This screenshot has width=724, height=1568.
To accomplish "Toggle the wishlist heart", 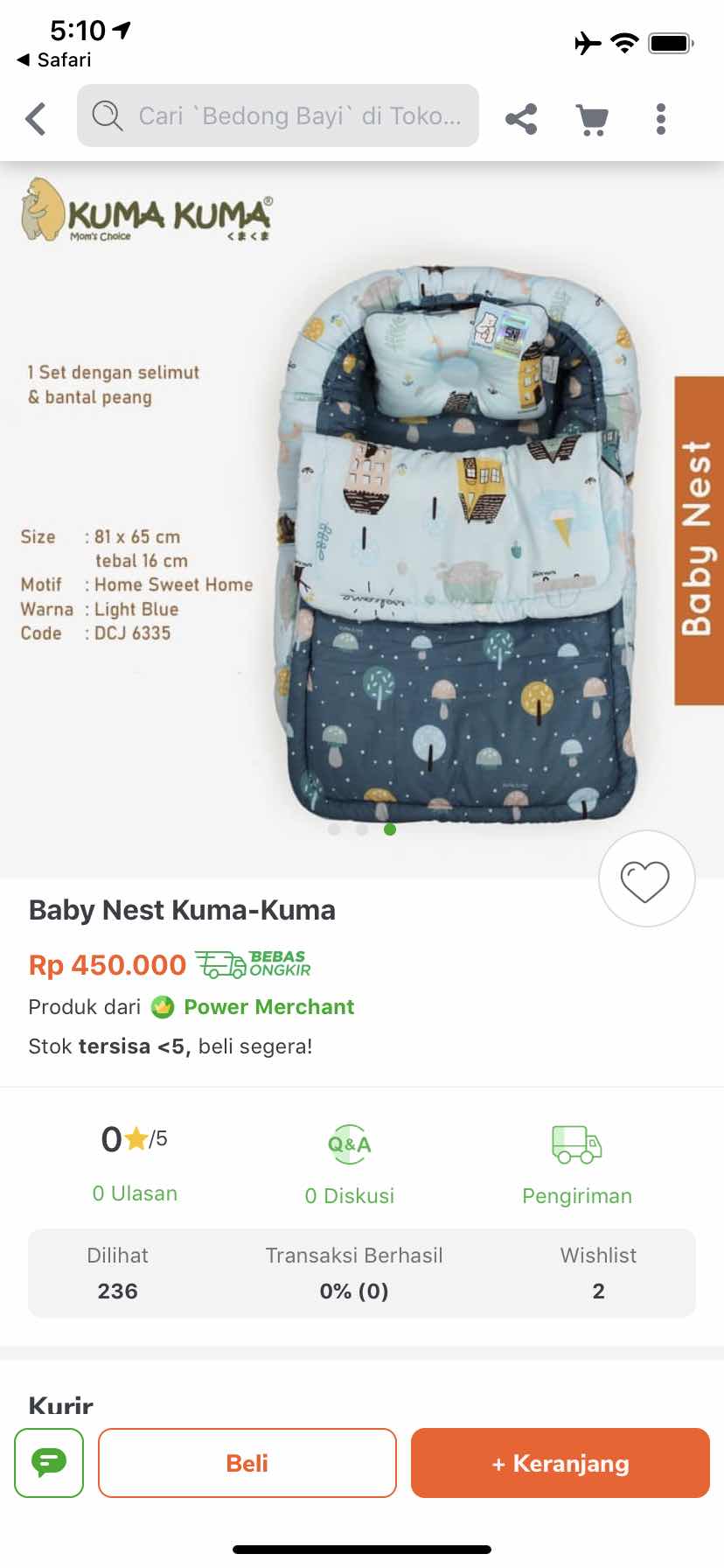I will point(646,878).
